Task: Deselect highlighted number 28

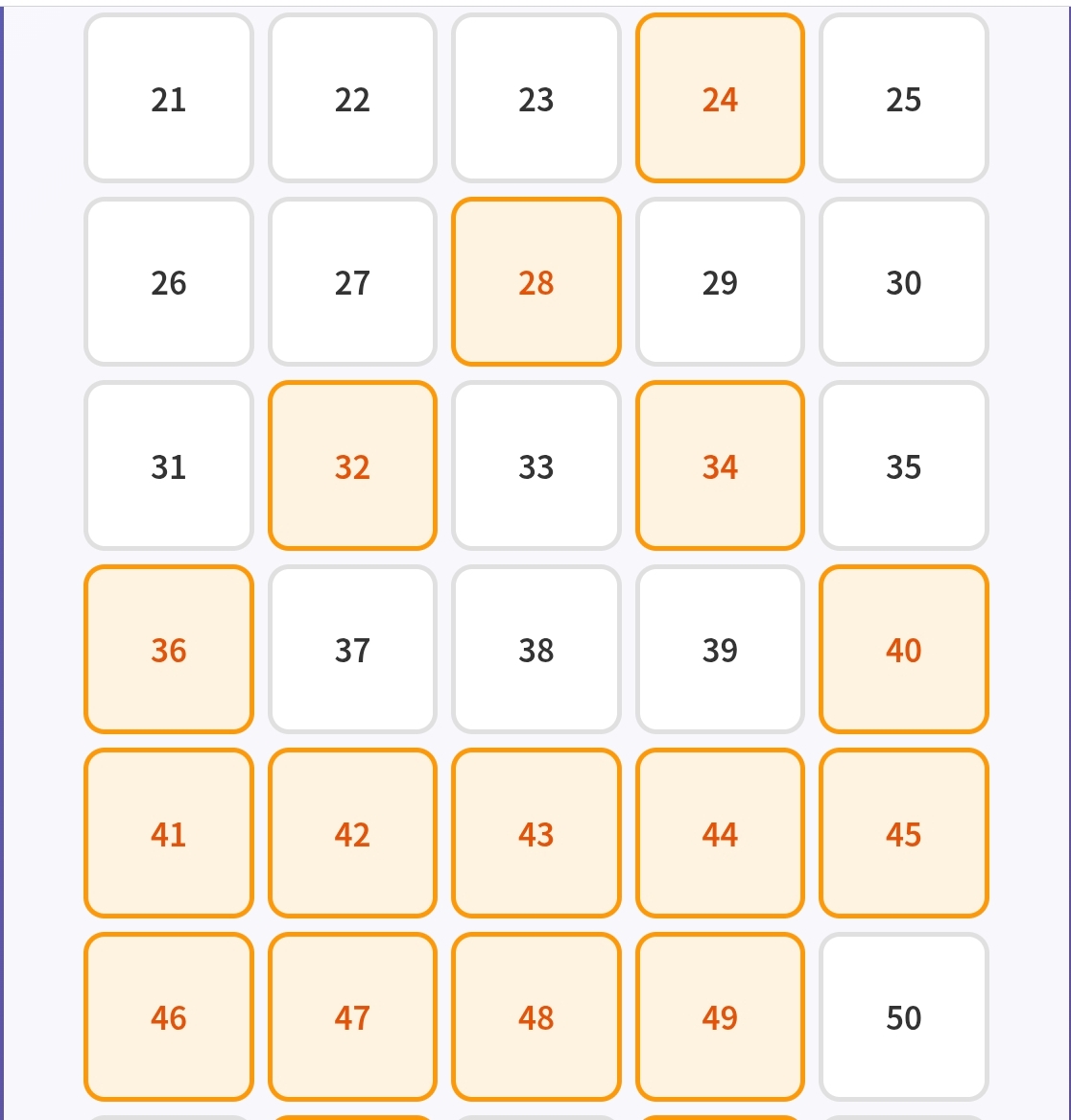Action: click(536, 282)
